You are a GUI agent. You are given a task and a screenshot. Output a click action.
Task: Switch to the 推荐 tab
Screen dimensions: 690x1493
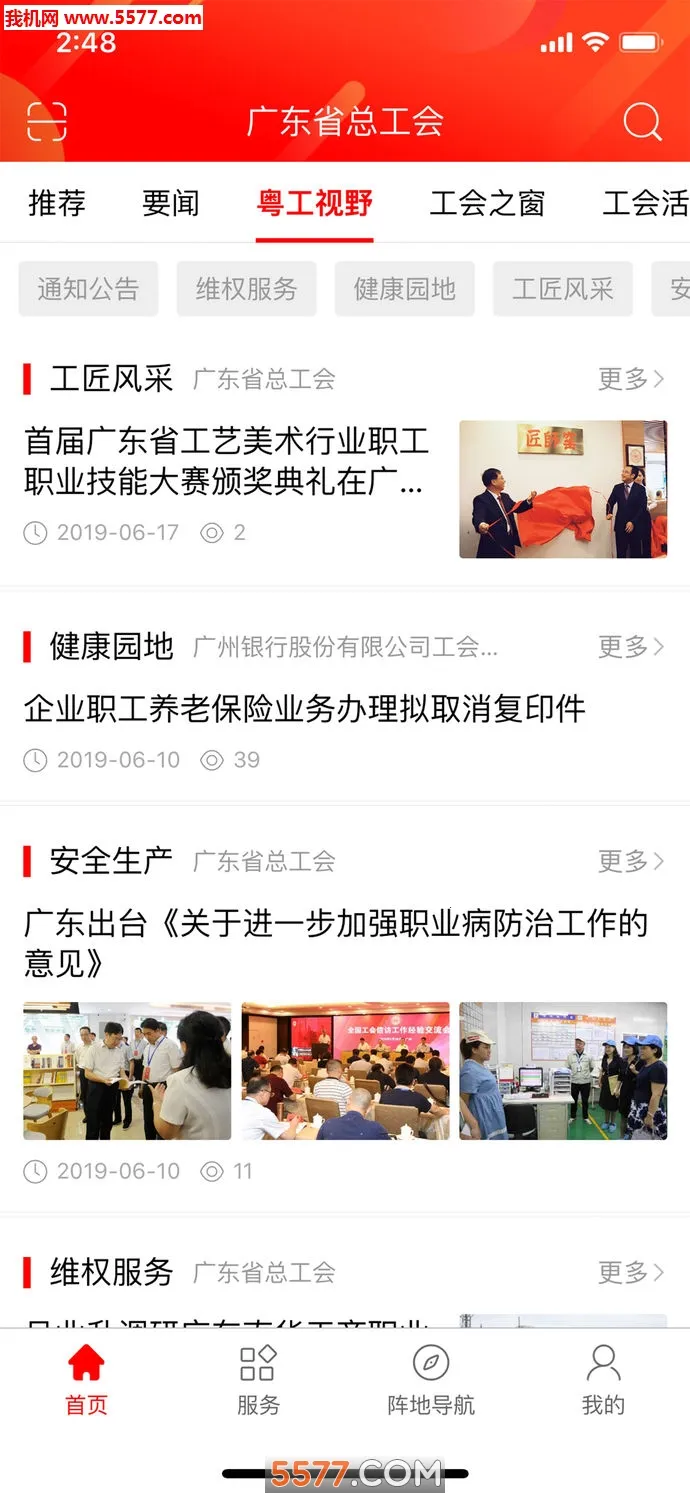click(57, 203)
